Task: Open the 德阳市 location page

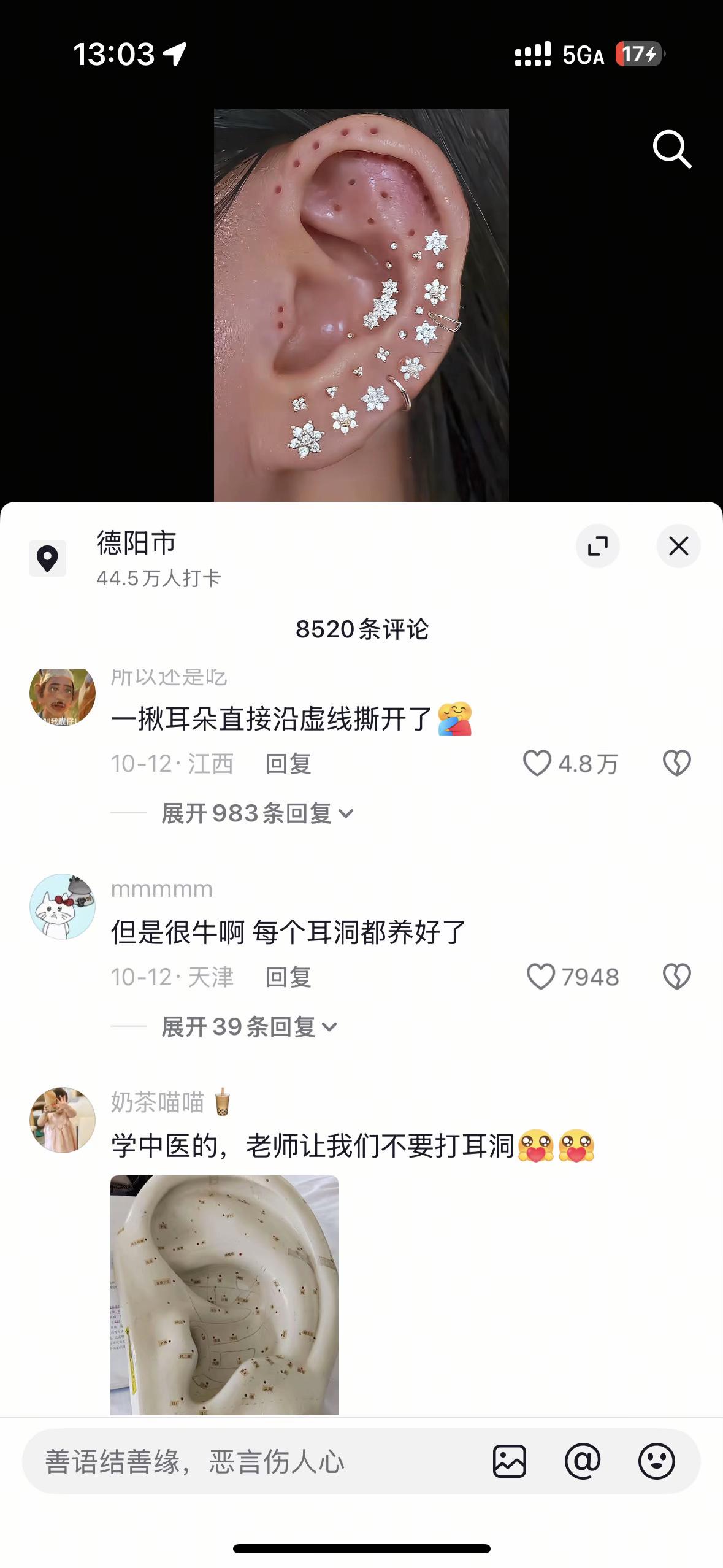Action: pos(136,542)
